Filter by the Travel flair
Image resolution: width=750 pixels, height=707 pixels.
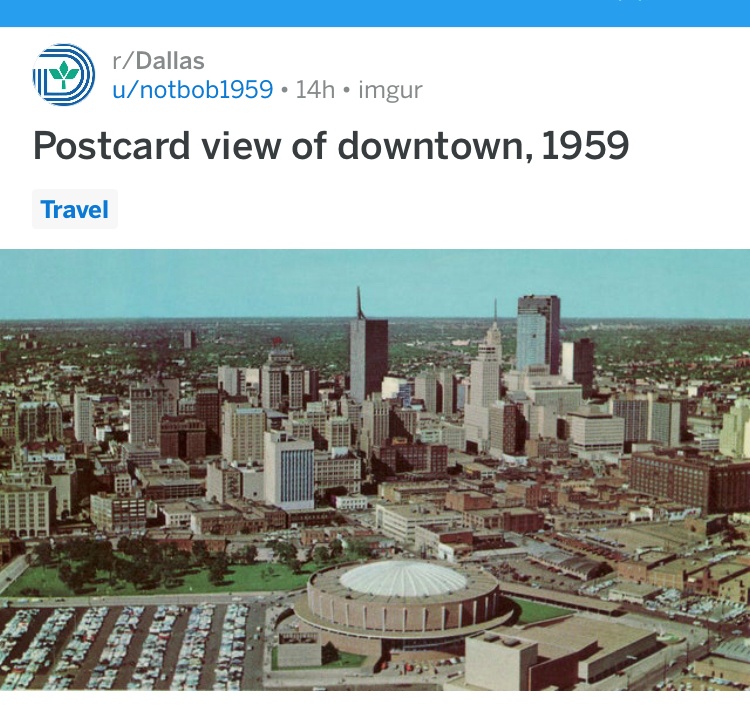75,209
